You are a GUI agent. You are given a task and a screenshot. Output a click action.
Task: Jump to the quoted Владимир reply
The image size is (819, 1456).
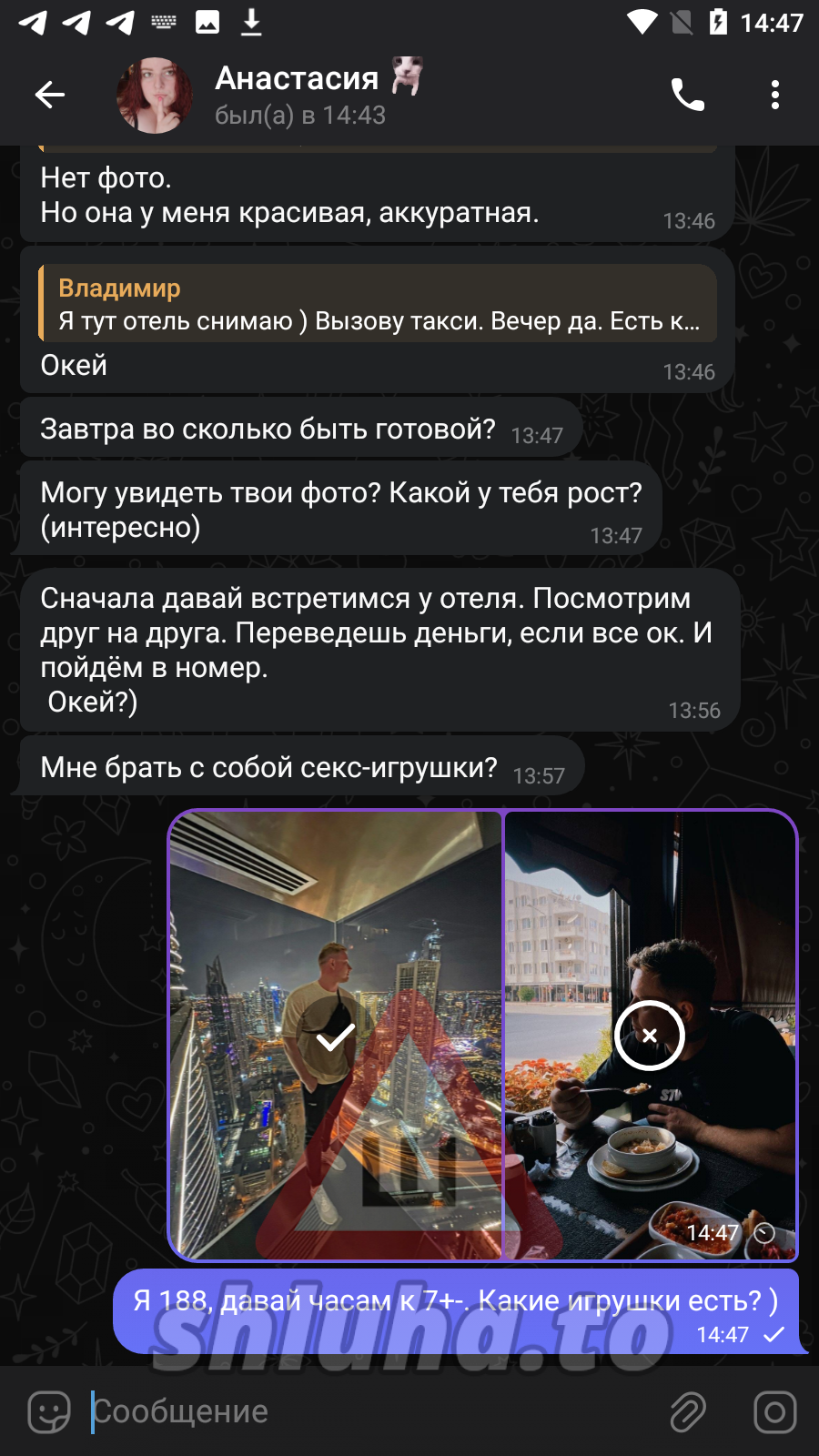tap(378, 304)
